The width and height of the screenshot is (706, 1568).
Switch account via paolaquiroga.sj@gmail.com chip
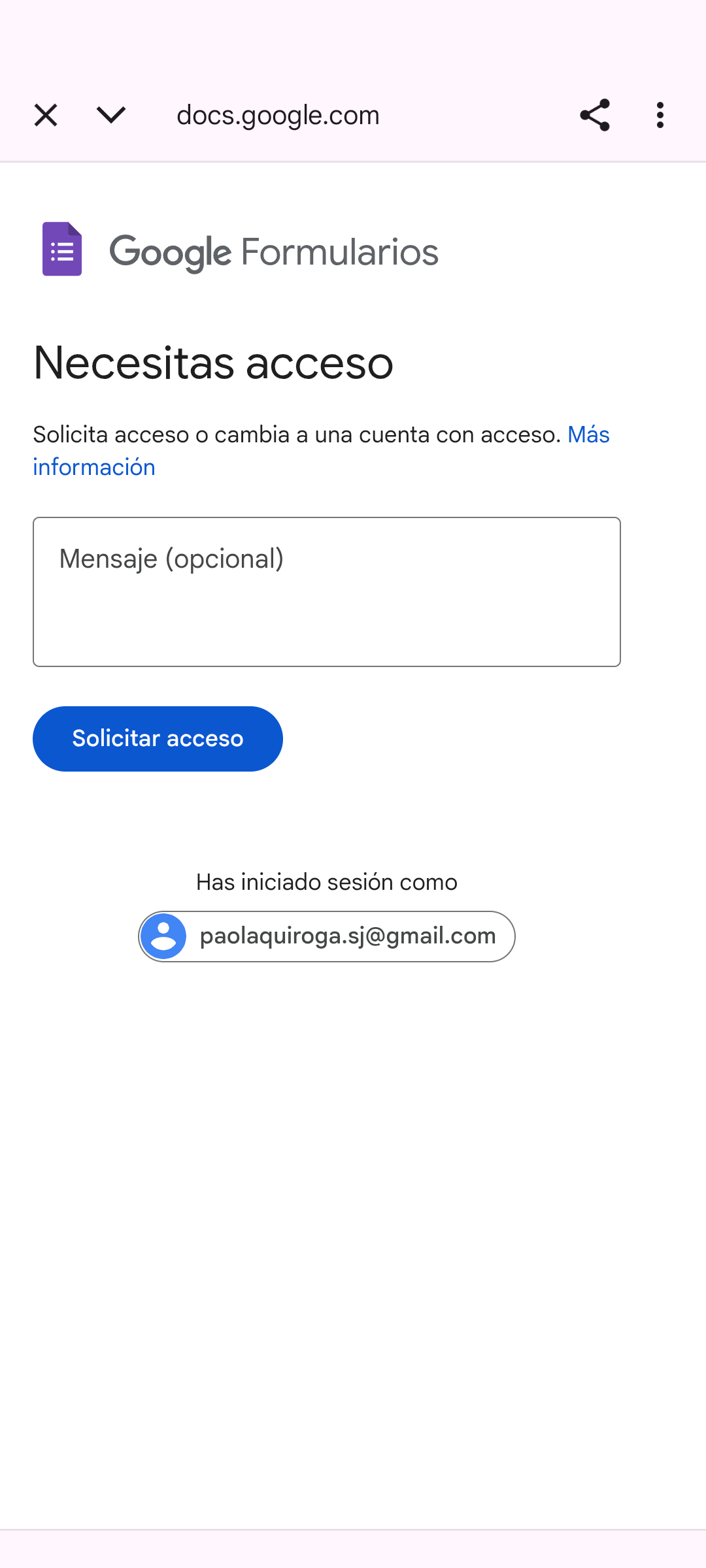pos(327,936)
